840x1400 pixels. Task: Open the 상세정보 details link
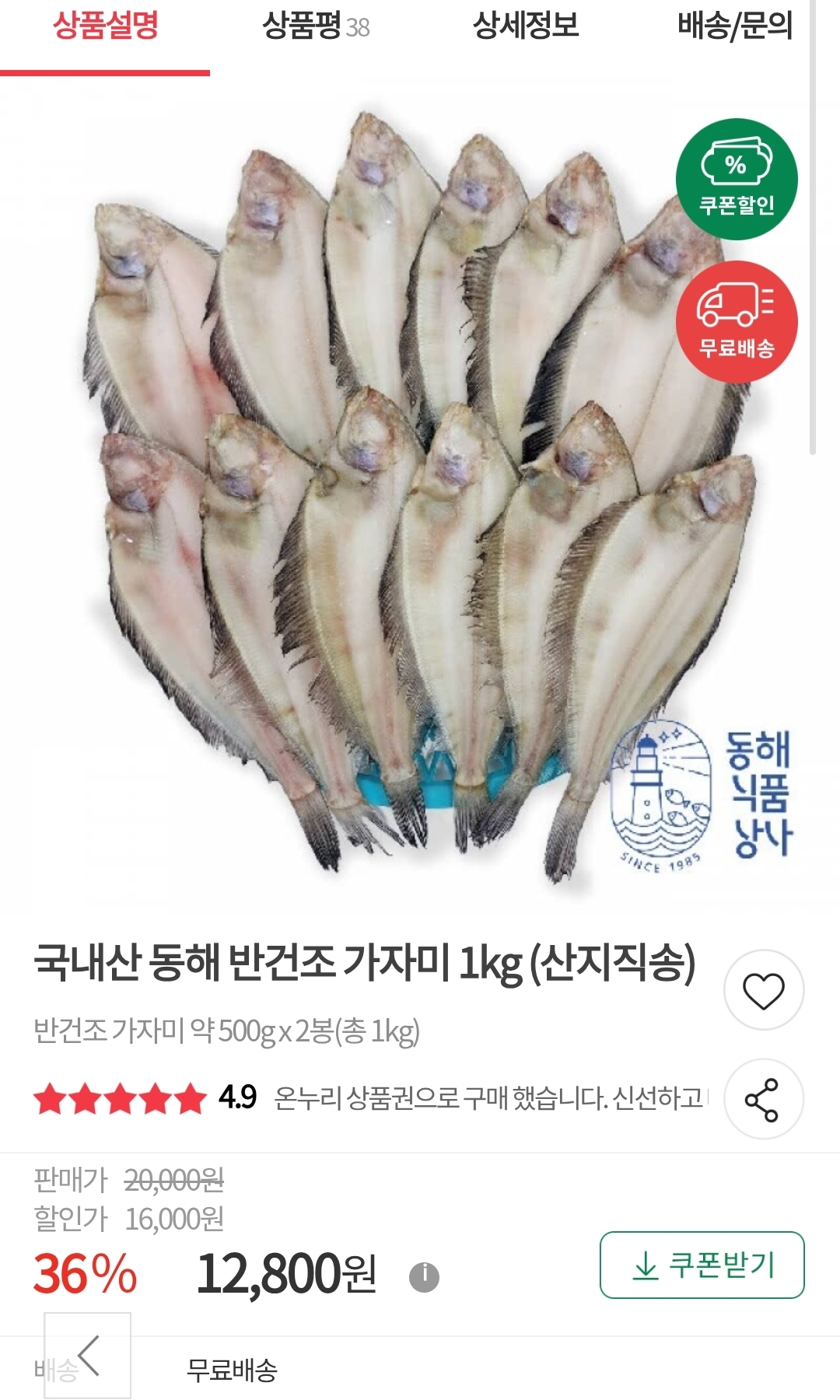[525, 27]
